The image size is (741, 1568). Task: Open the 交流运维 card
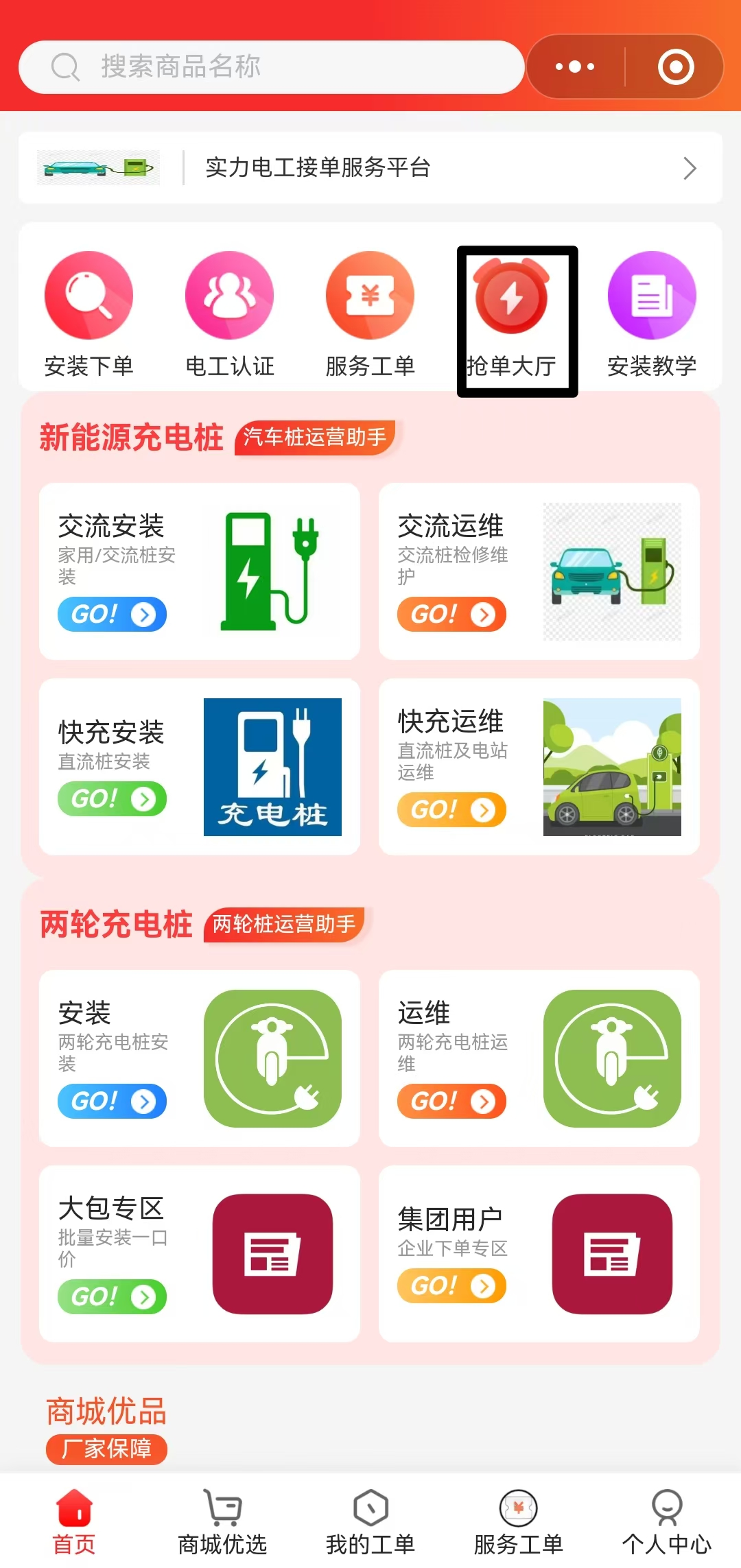tap(539, 571)
